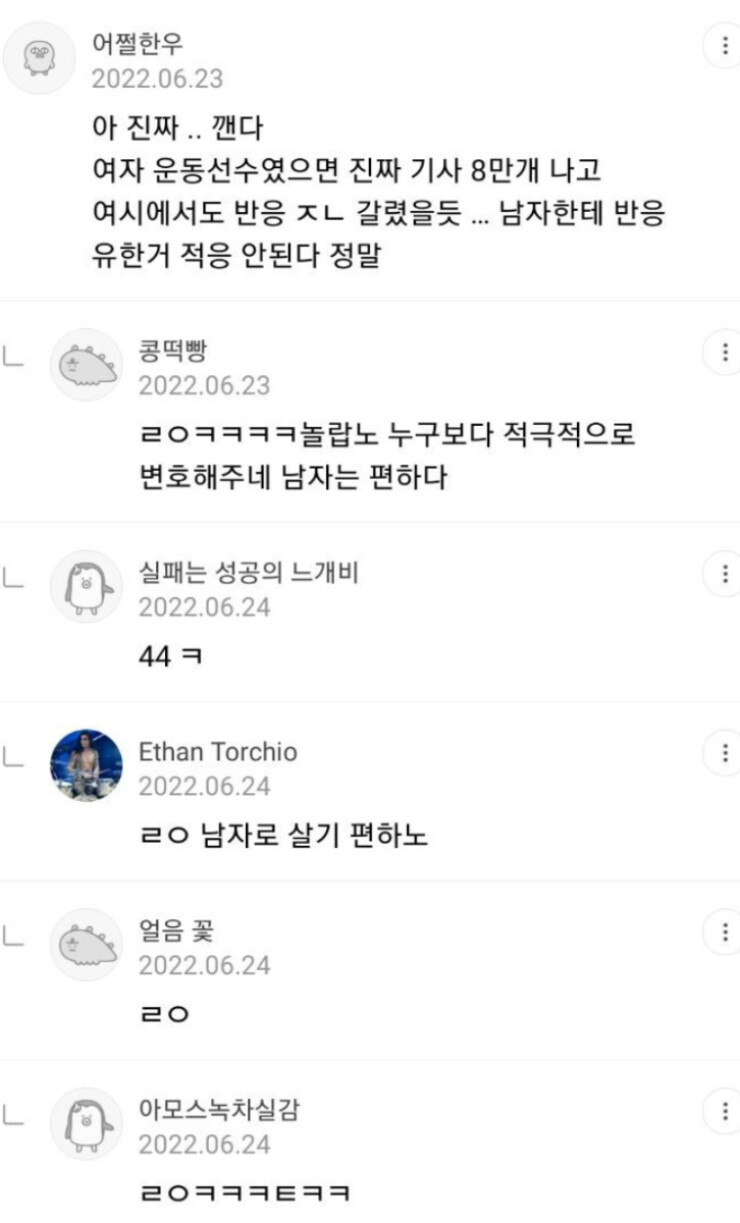Open 콩떡빵's profile avatar

[x=86, y=365]
